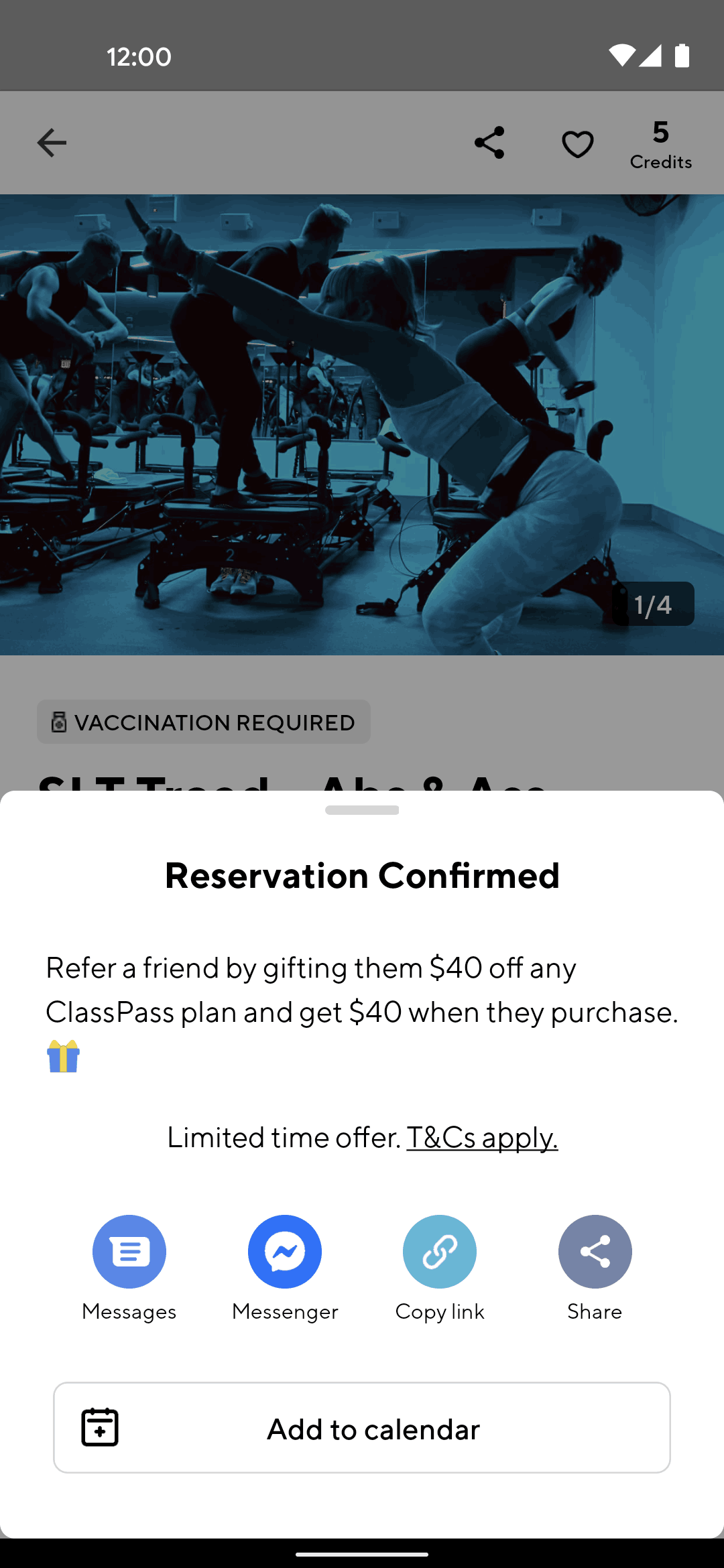Tap the share icon in the top bar
Viewport: 724px width, 1568px height.
[489, 143]
